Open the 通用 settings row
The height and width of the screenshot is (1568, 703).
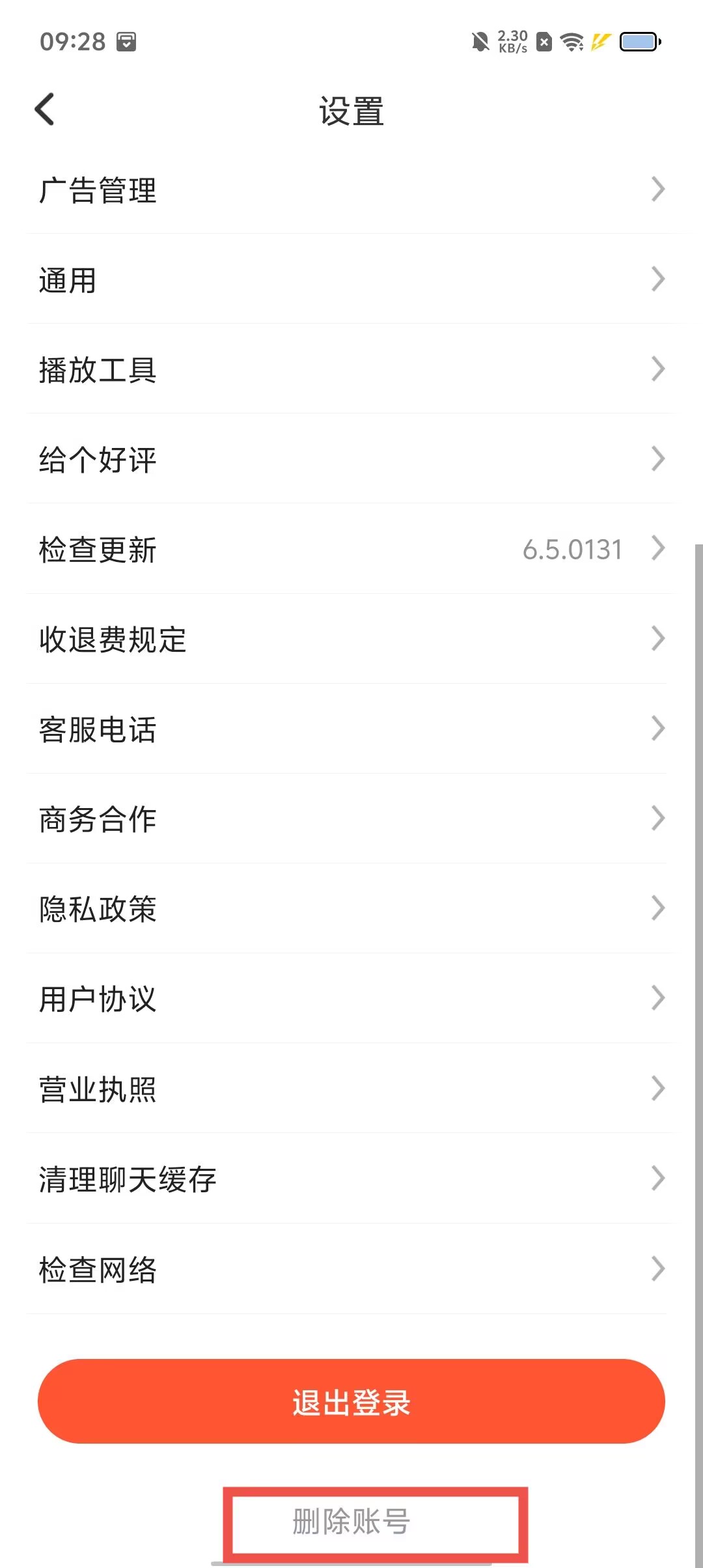coord(351,280)
